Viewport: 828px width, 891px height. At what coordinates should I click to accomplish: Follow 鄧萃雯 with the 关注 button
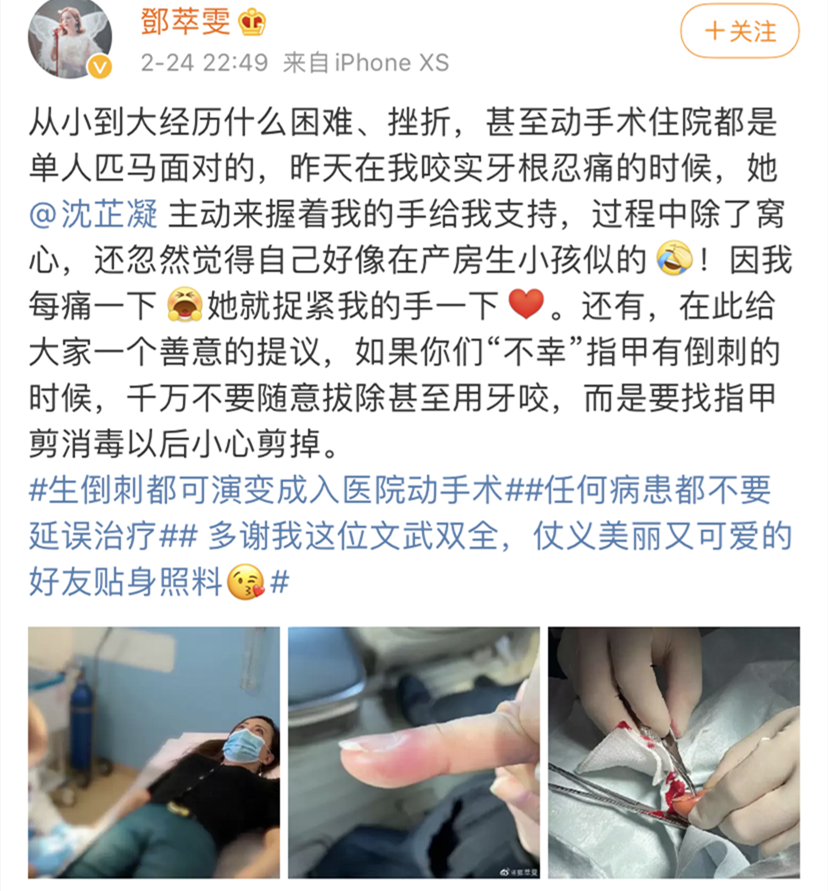pos(739,32)
